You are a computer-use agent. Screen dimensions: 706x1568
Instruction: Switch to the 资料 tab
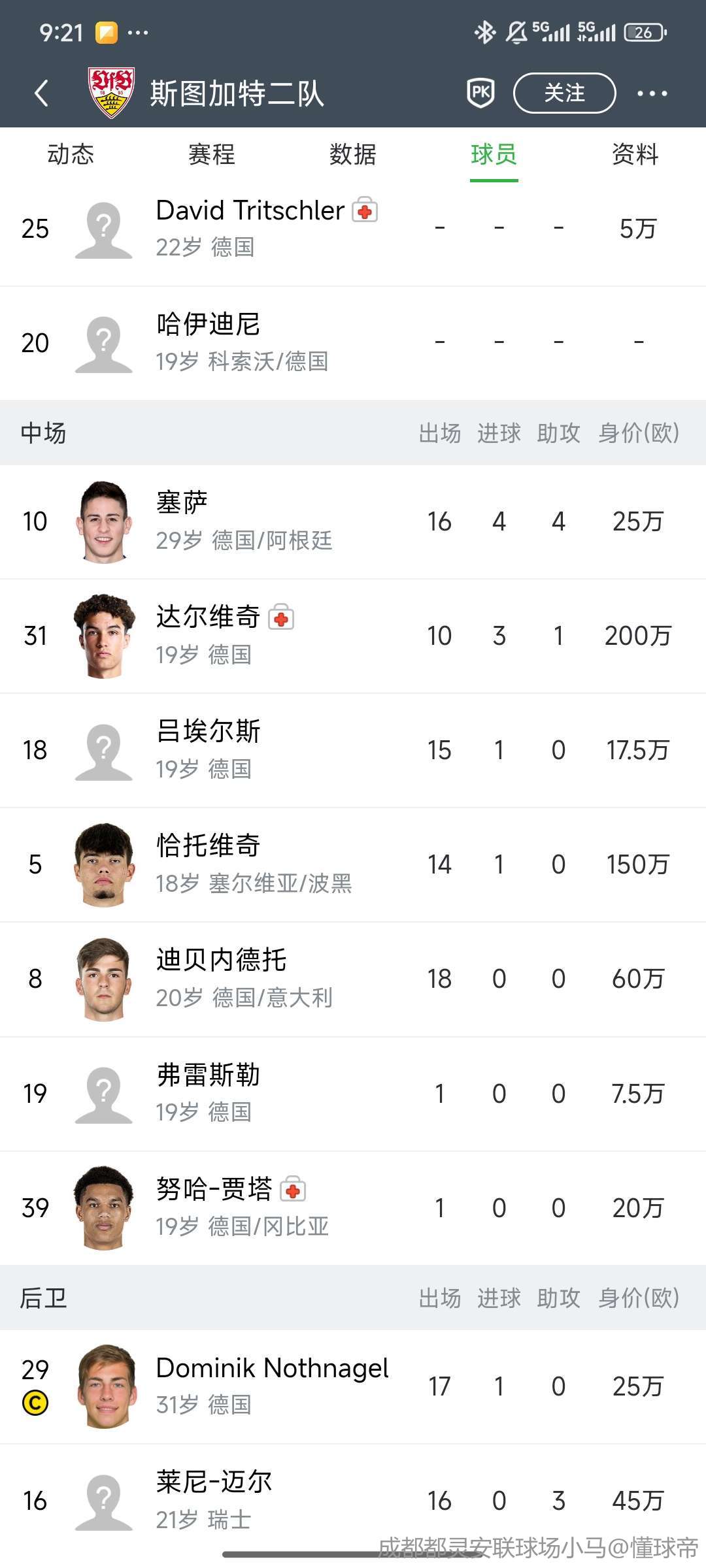pyautogui.click(x=635, y=155)
